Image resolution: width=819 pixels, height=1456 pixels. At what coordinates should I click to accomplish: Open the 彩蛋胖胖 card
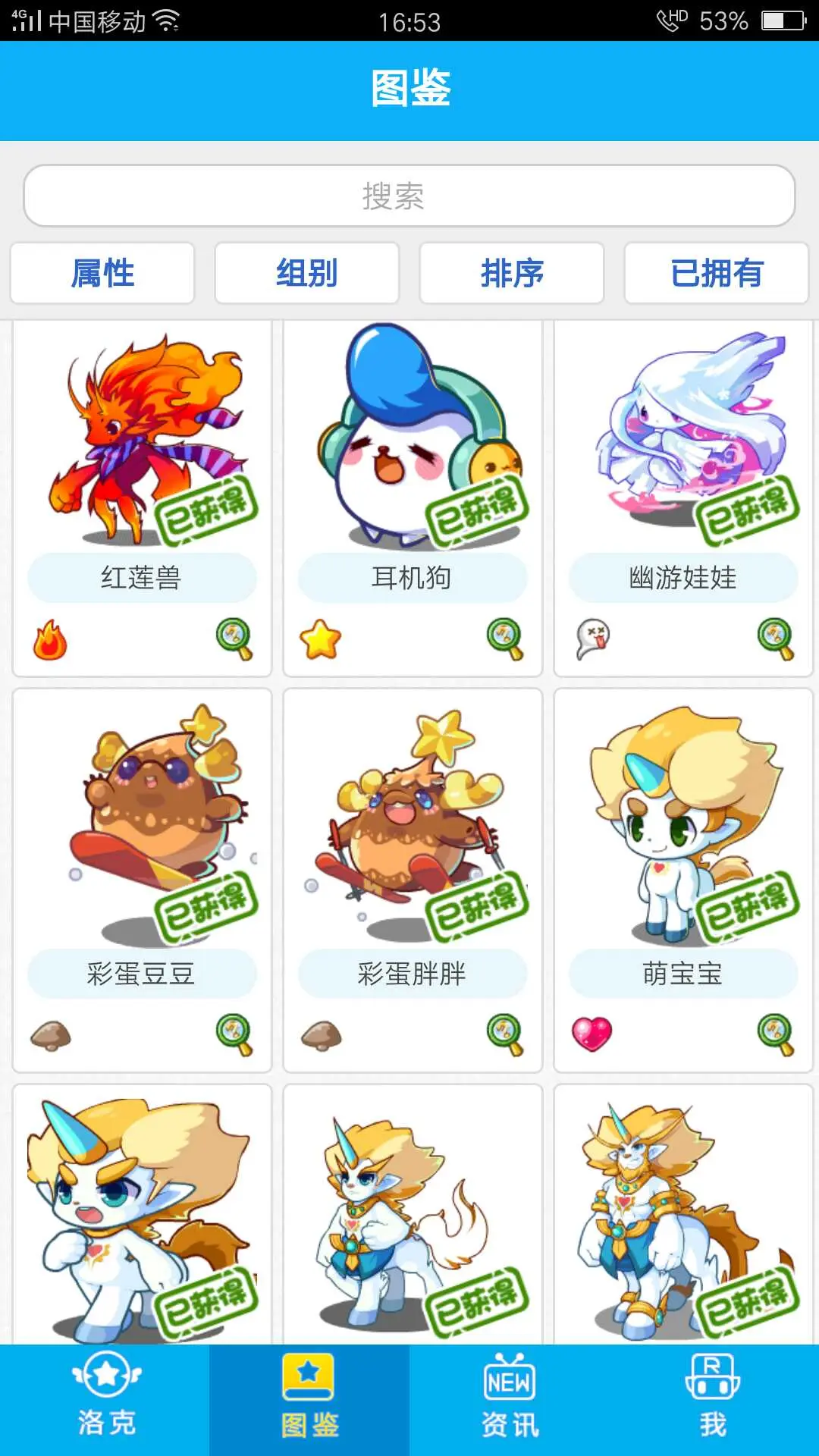[413, 842]
